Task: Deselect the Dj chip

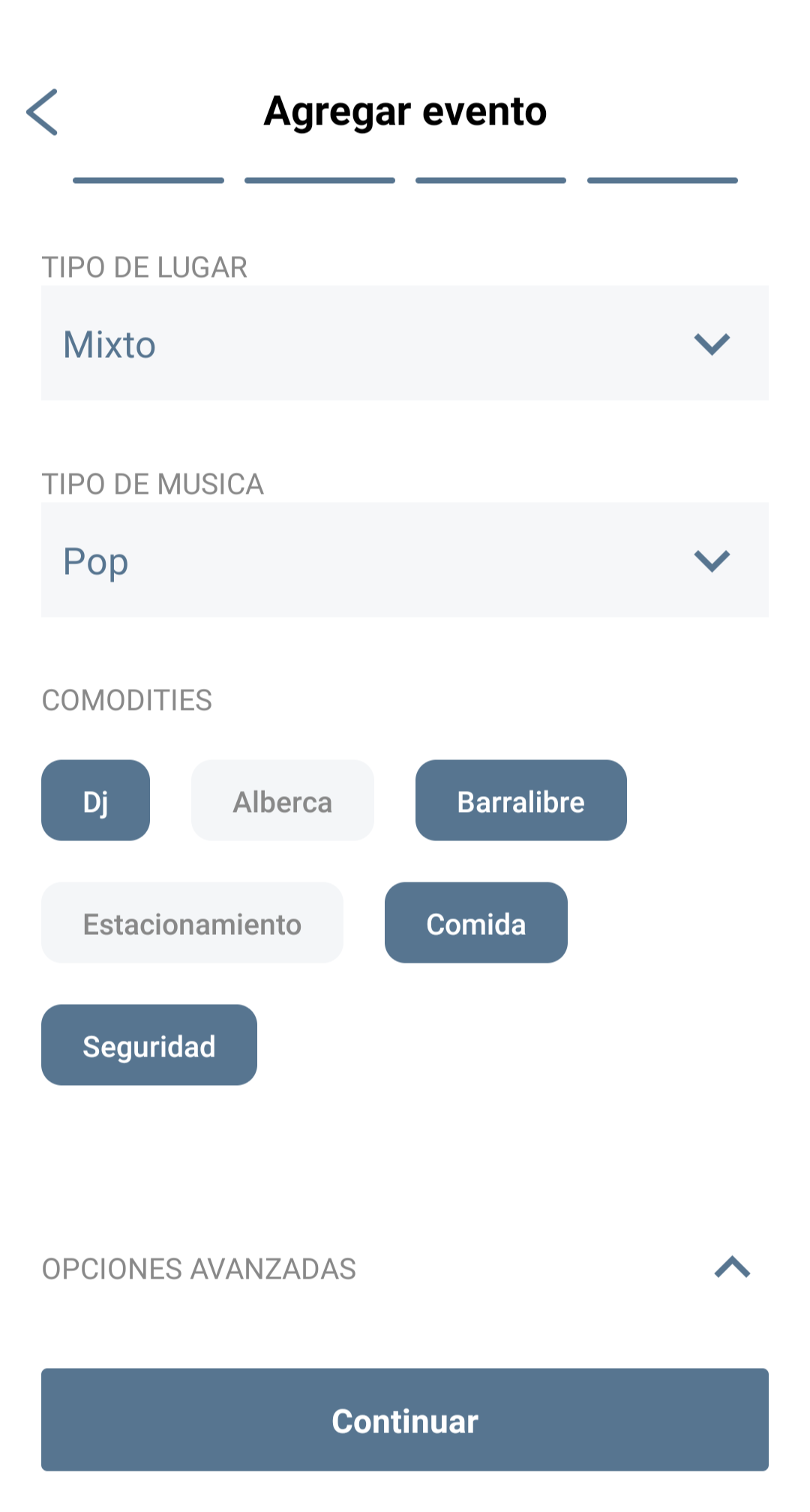Action: tap(95, 801)
